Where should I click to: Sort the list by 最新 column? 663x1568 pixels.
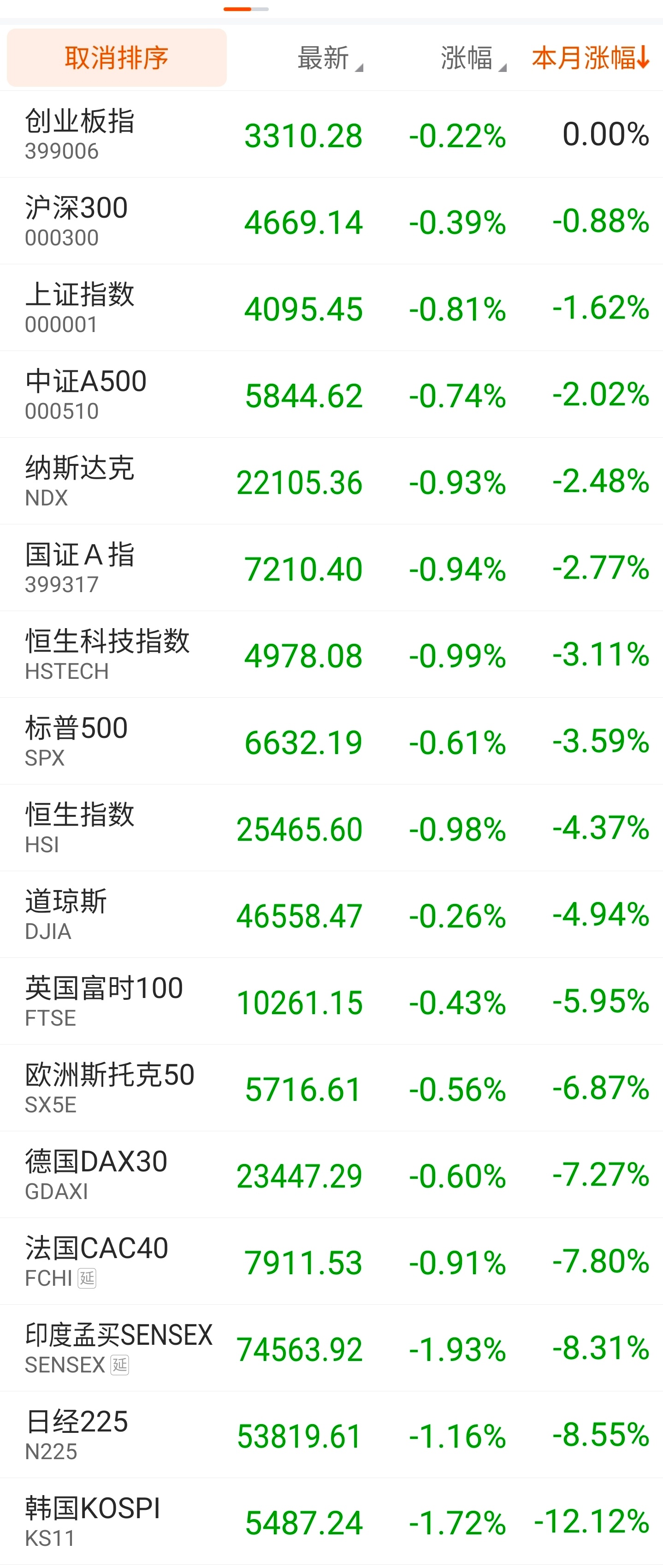tap(323, 58)
